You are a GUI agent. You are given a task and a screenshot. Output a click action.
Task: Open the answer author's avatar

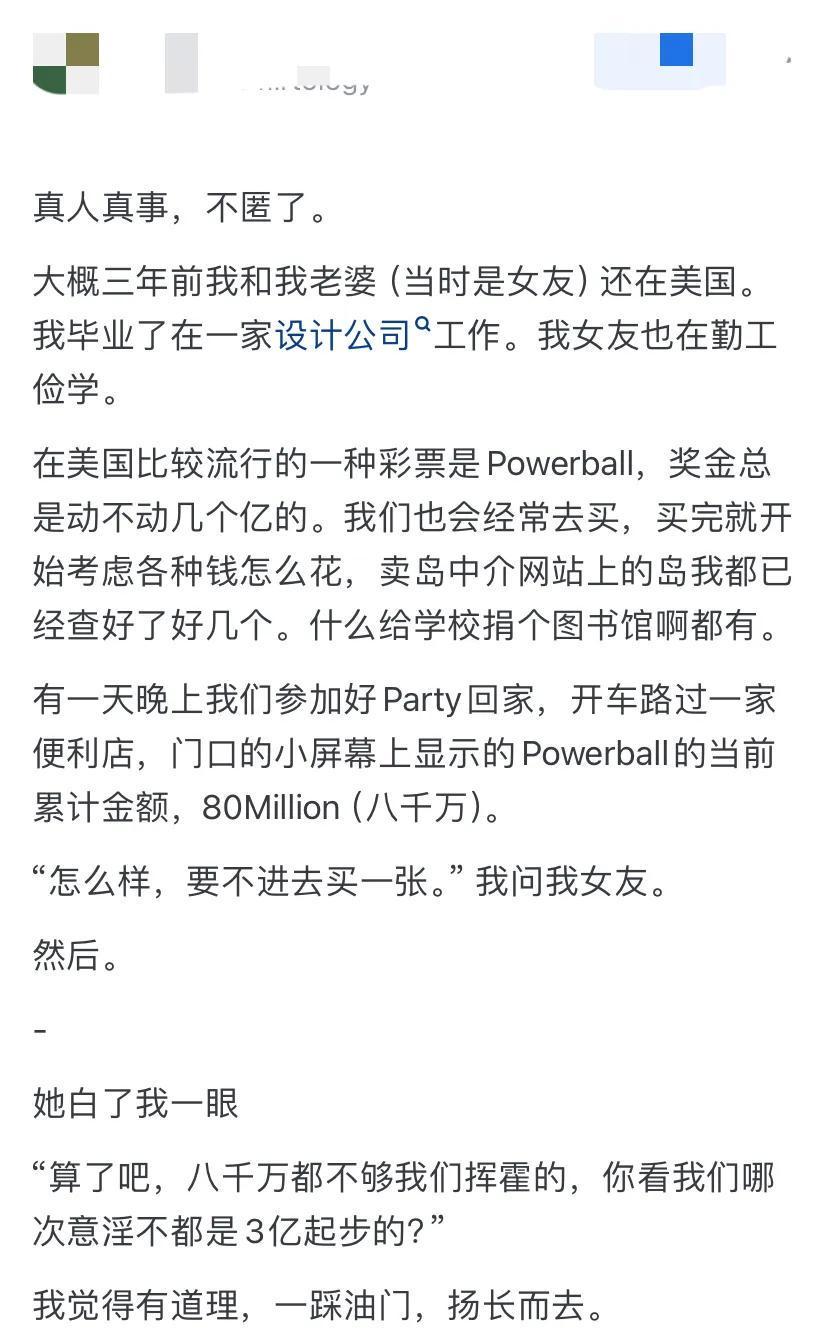[x=66, y=63]
